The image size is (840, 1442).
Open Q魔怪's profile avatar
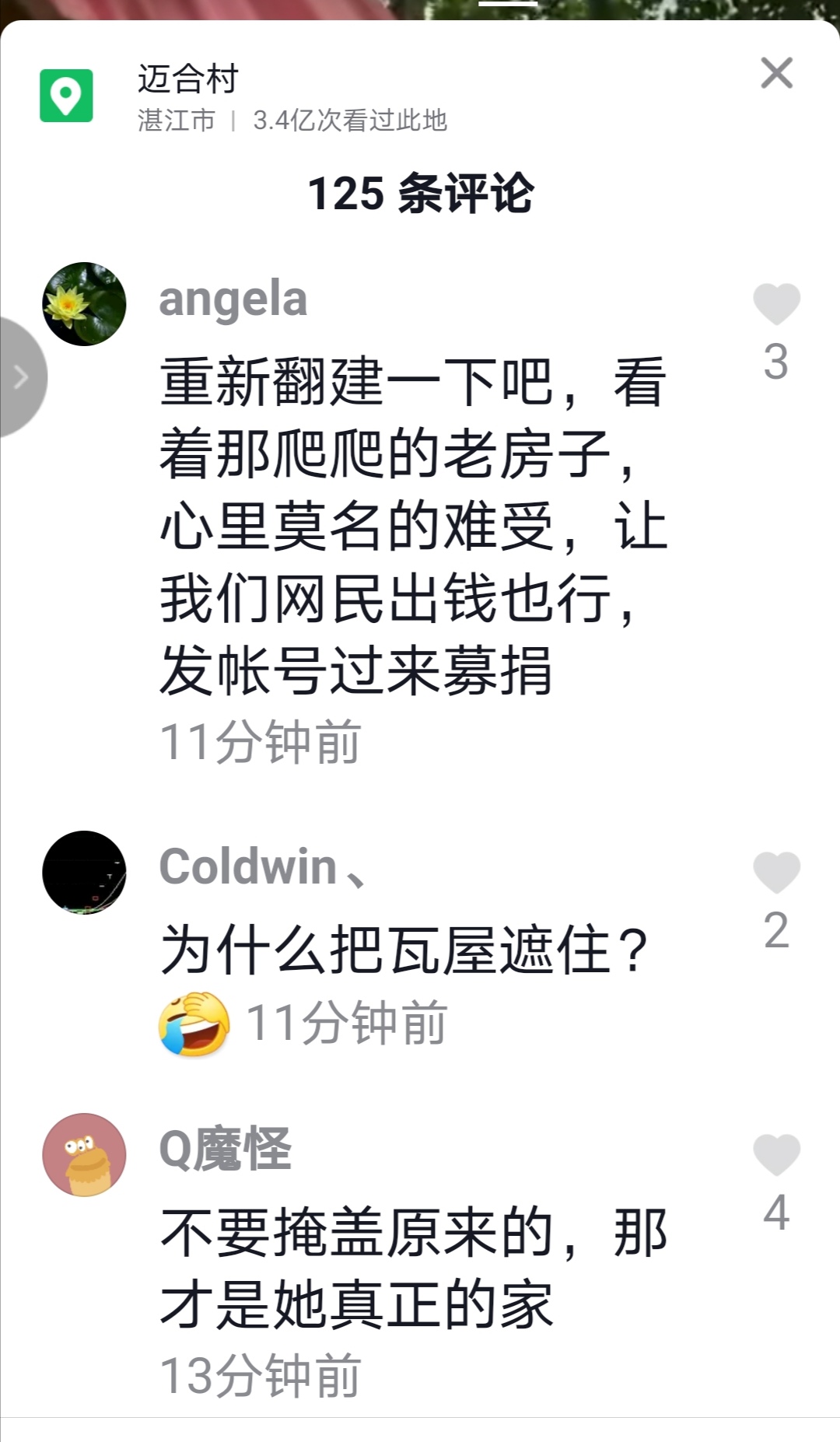click(84, 1154)
